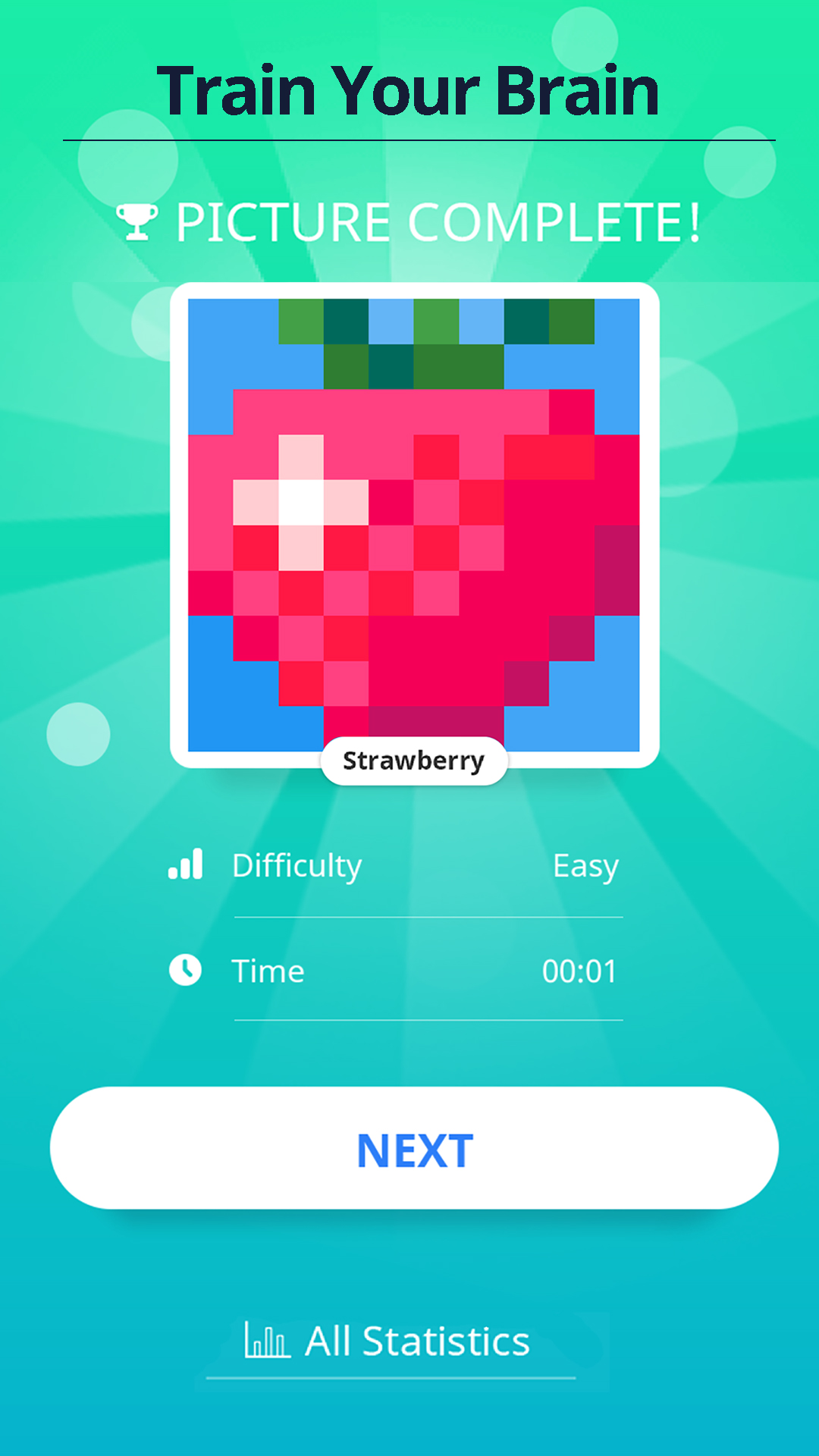819x1456 pixels.
Task: Click the Train Your Brain title
Action: tap(409, 91)
